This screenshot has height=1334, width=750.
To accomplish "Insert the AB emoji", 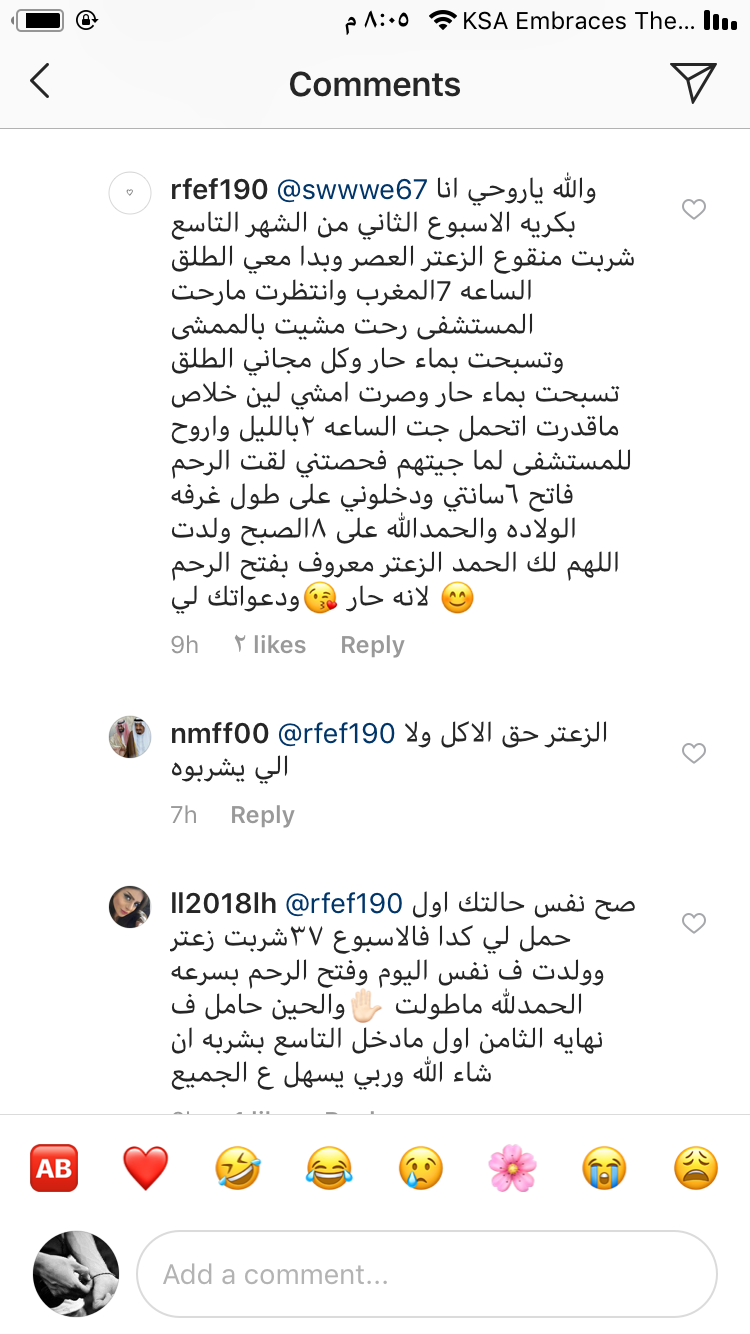I will coord(55,1168).
